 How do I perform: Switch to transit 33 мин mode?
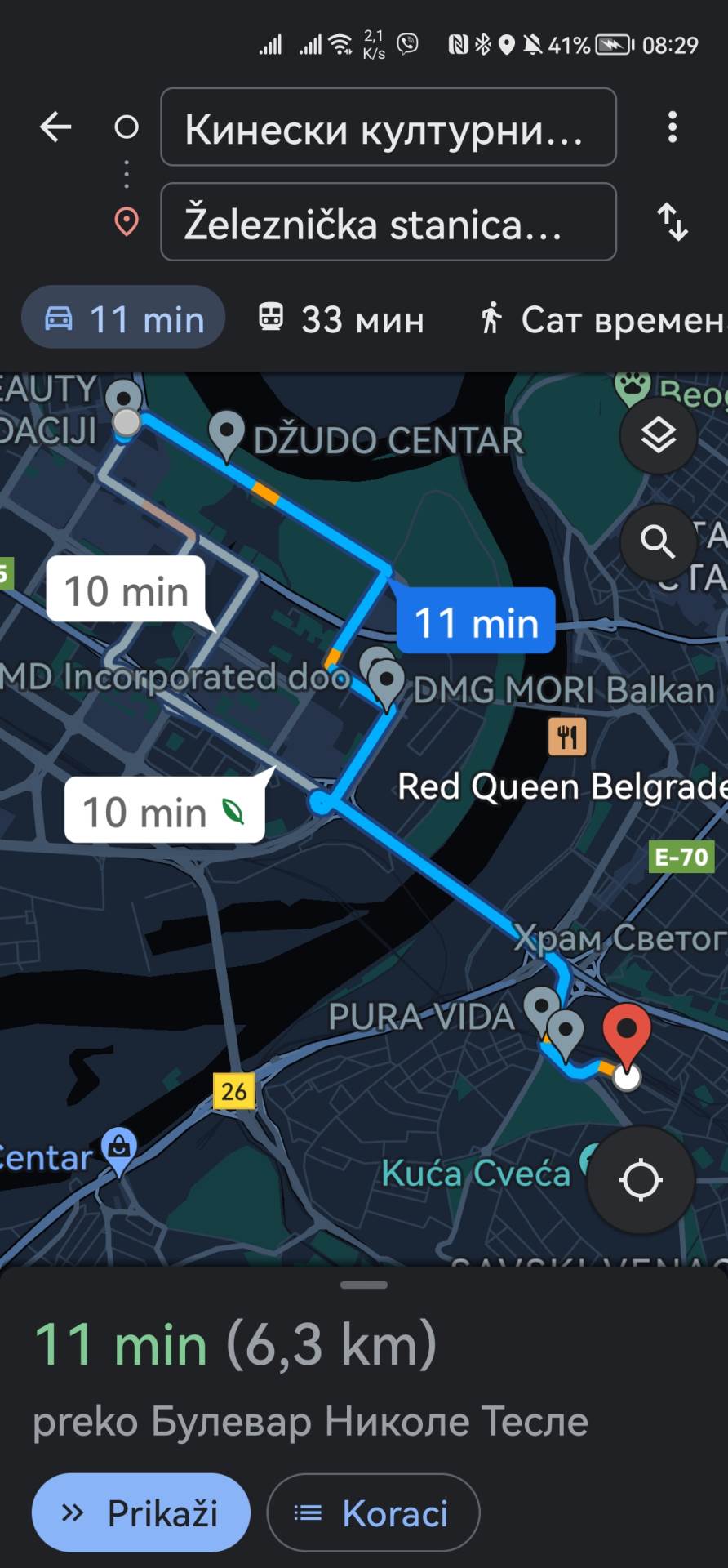pos(341,318)
